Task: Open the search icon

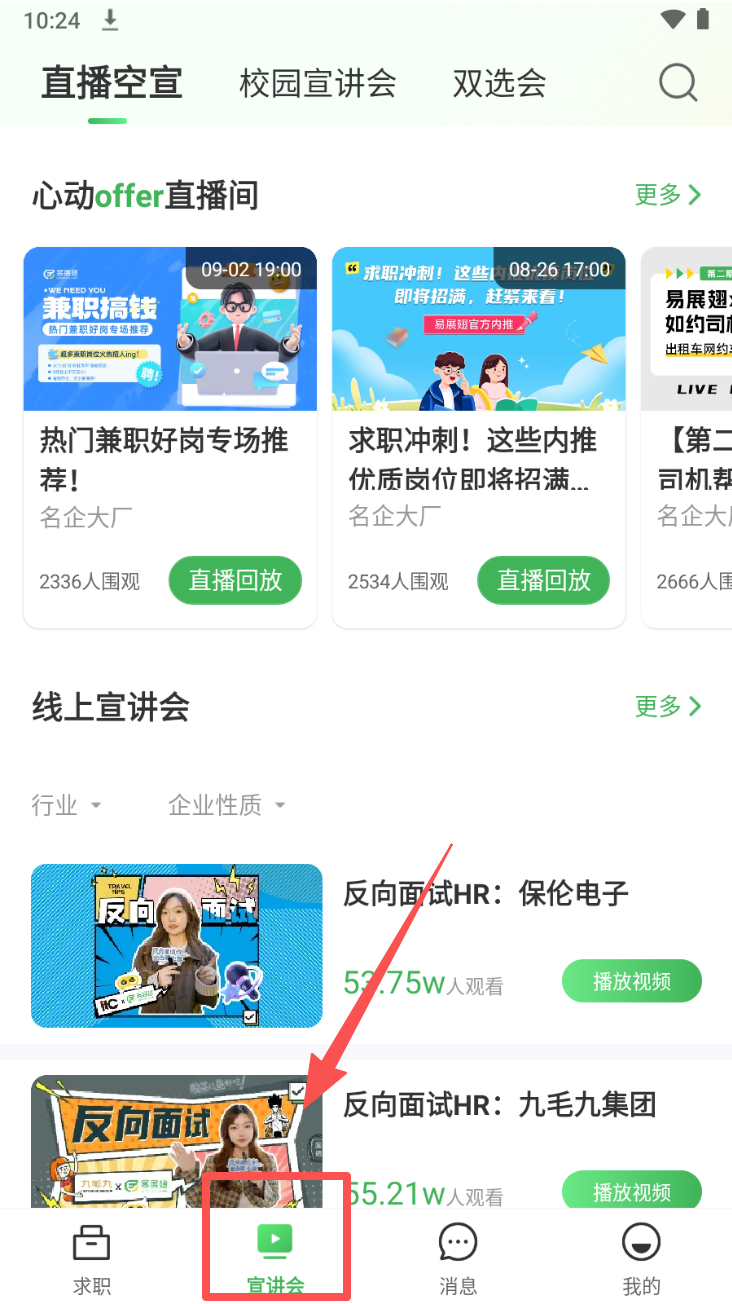Action: tap(677, 82)
